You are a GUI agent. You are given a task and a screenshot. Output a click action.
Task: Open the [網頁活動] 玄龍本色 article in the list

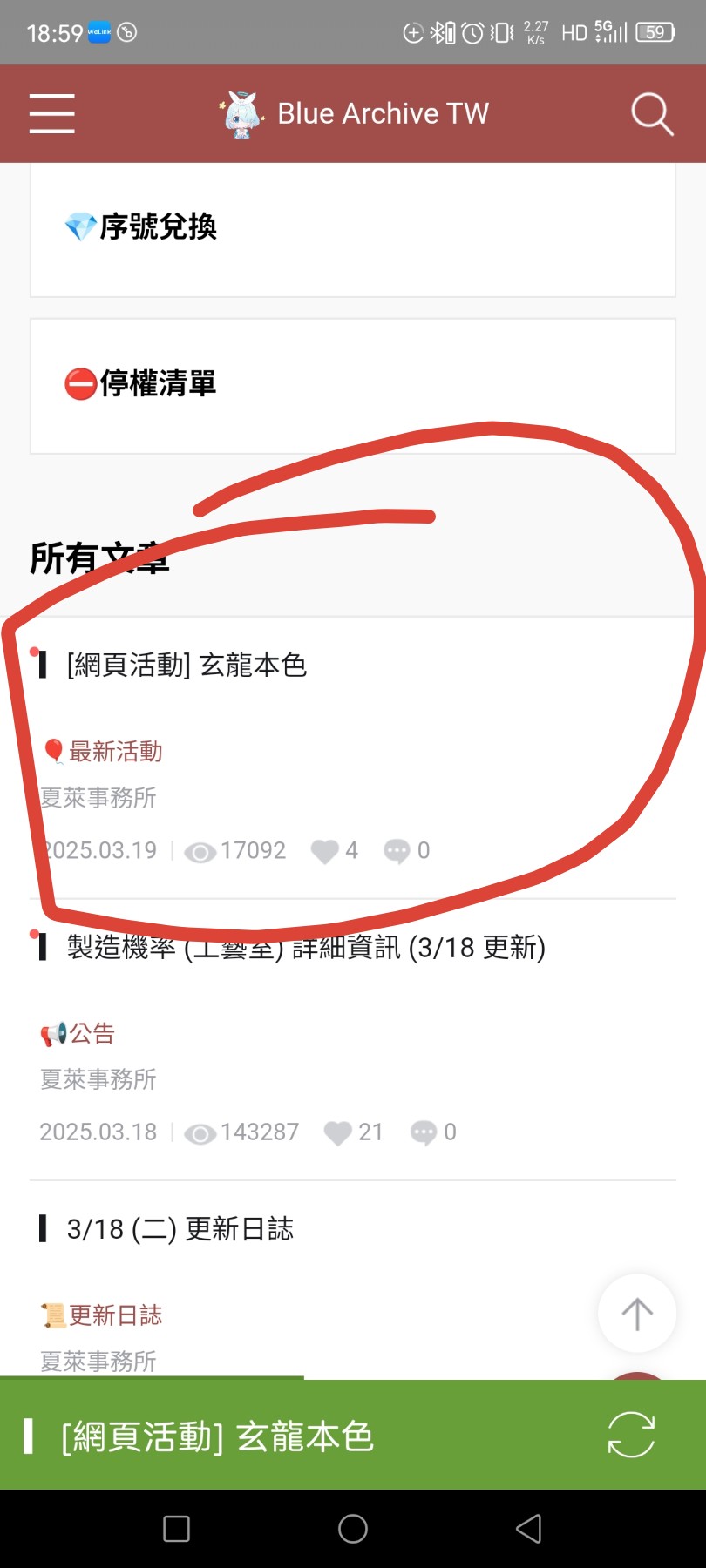187,666
